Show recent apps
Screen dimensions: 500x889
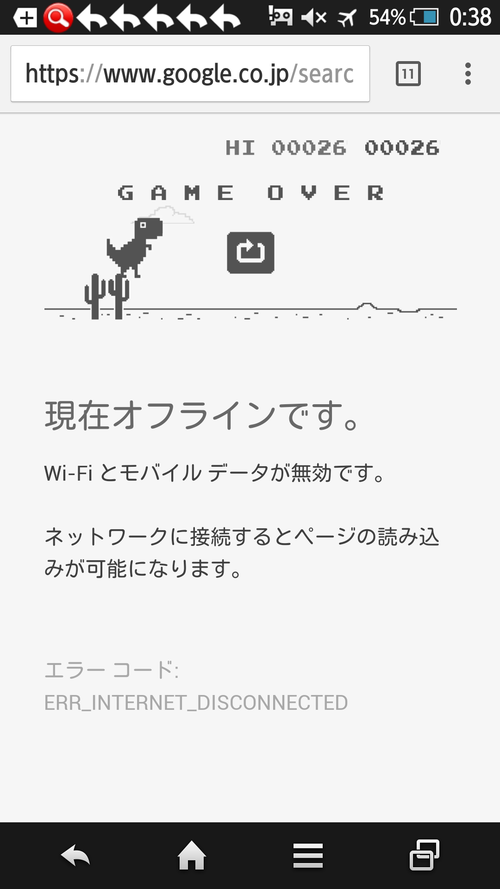click(x=424, y=855)
